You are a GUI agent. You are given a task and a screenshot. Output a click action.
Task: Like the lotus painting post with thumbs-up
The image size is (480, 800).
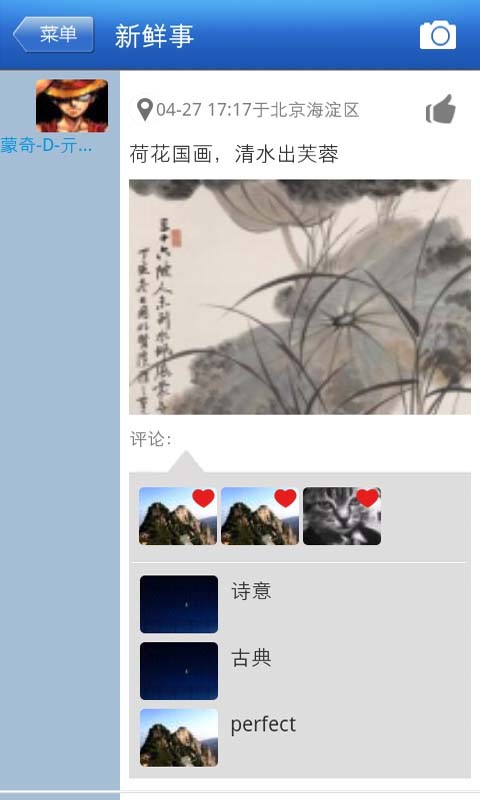440,109
